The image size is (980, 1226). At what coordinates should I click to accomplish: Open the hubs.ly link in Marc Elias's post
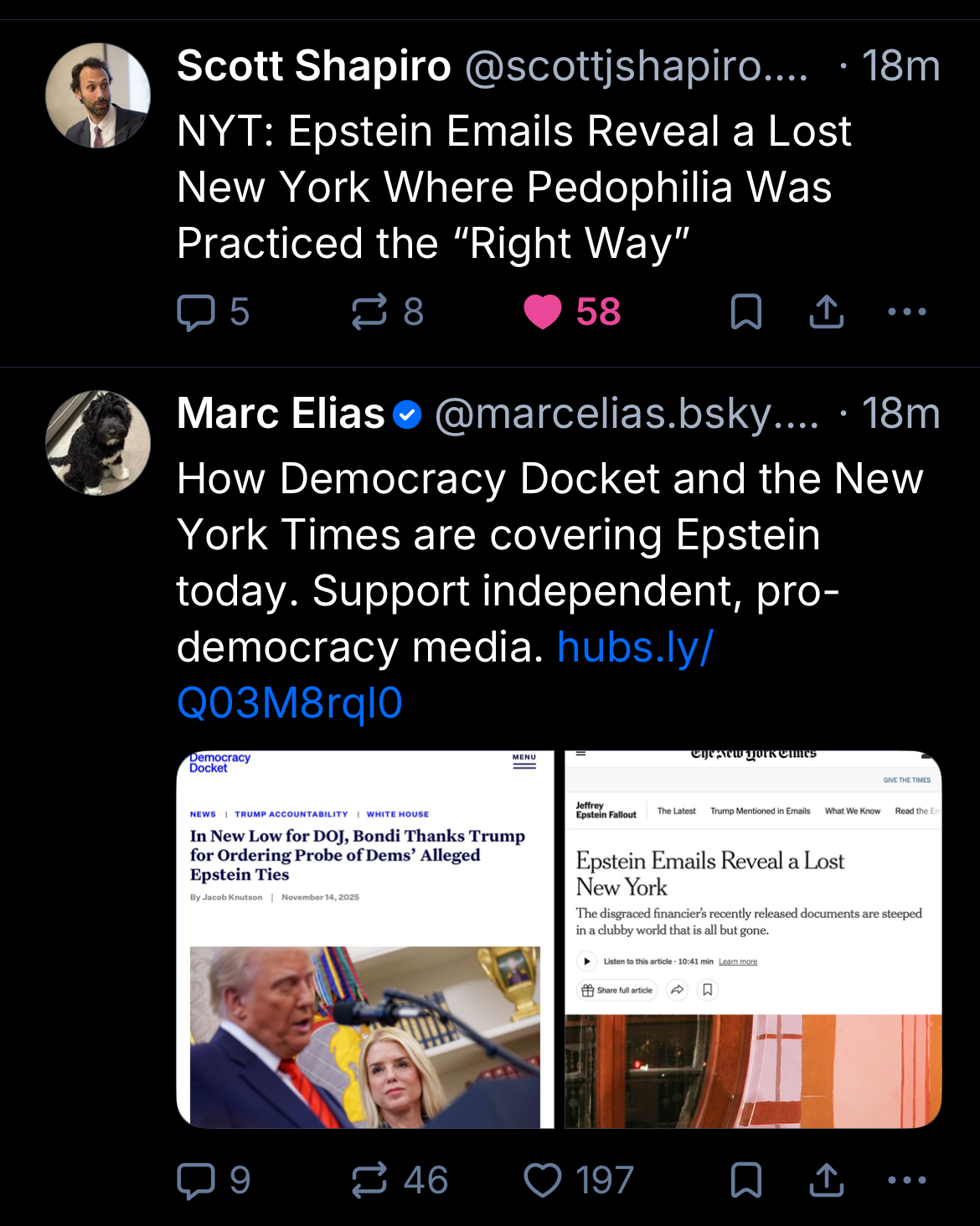[x=634, y=647]
